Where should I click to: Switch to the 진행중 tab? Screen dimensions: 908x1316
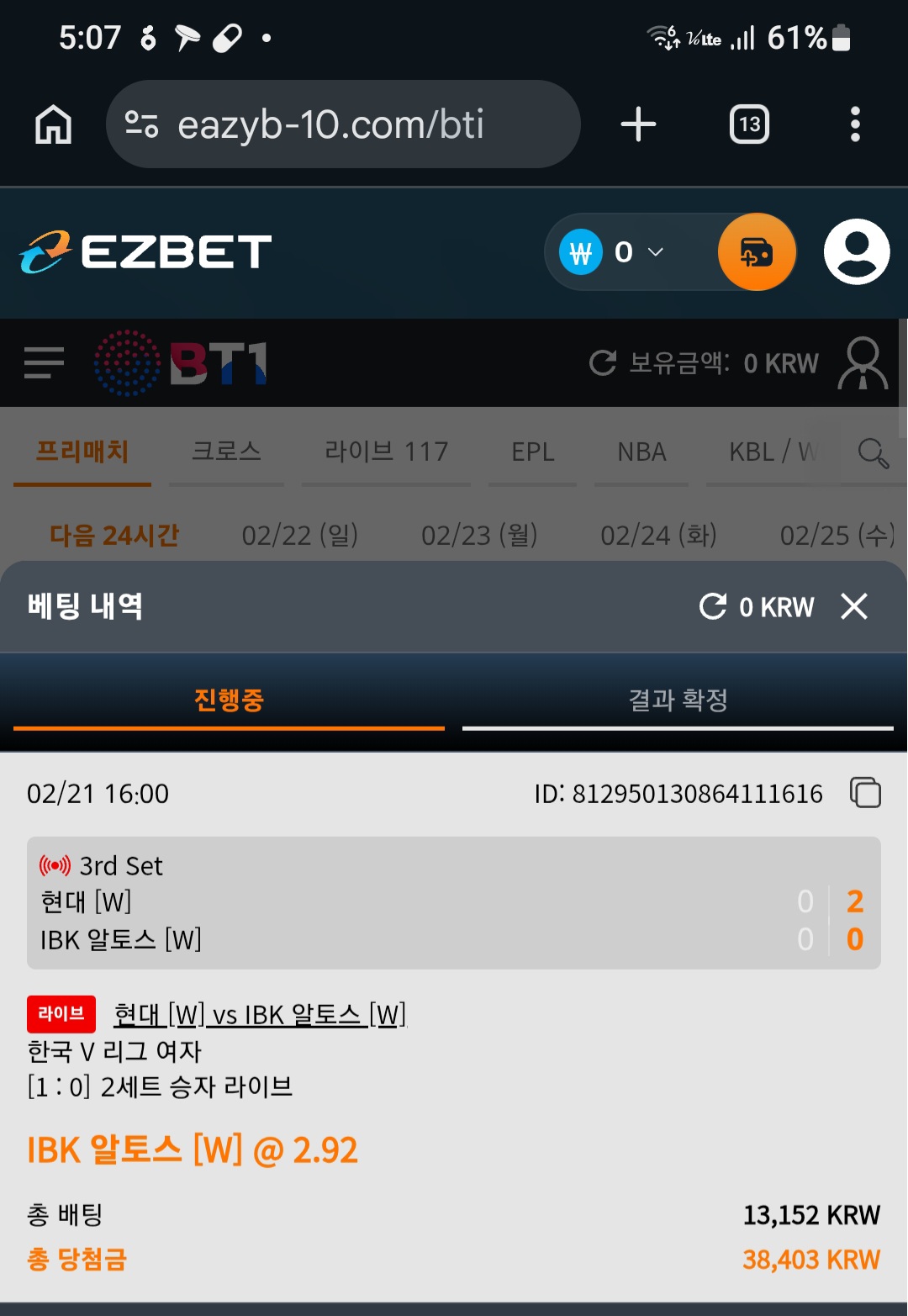pos(229,700)
